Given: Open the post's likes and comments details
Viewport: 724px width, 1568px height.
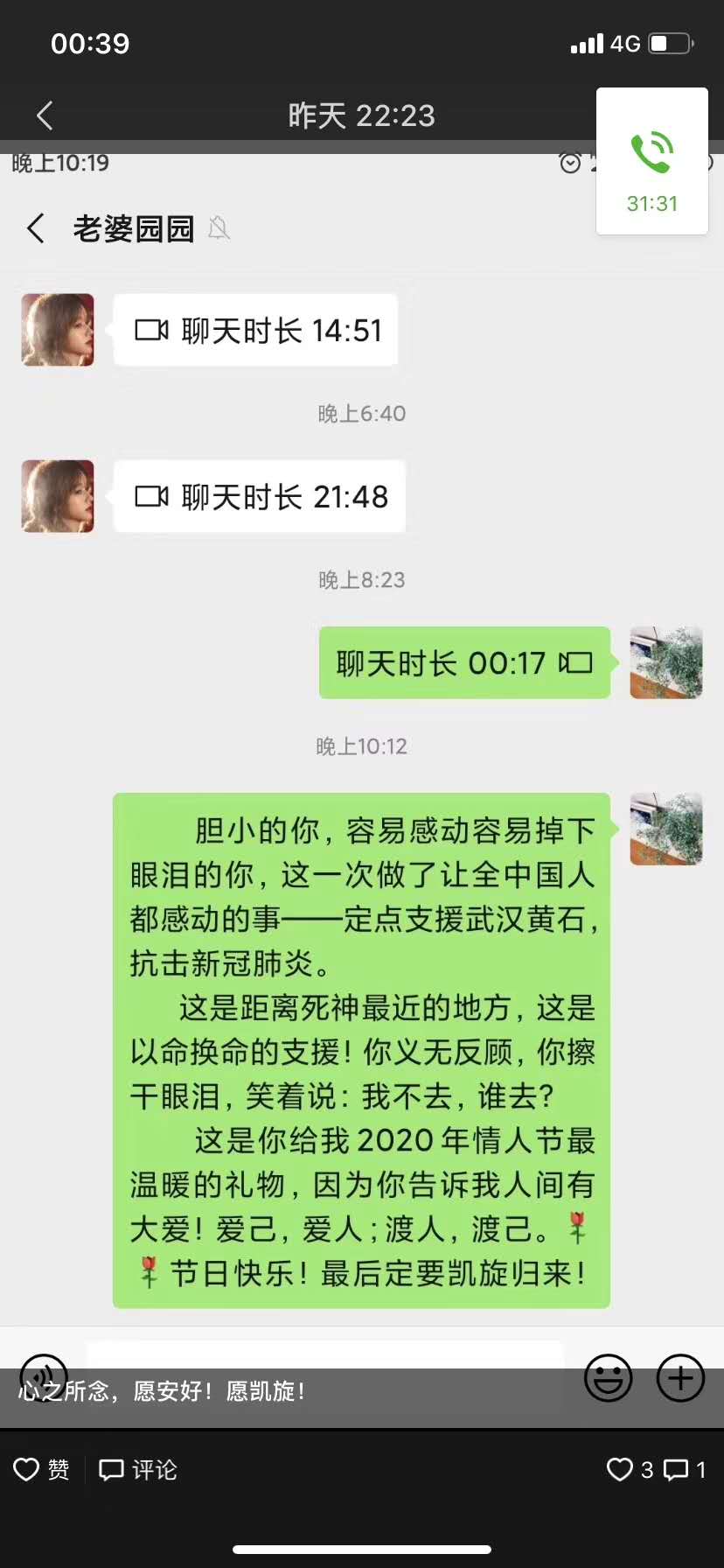Looking at the screenshot, I should click(656, 1469).
